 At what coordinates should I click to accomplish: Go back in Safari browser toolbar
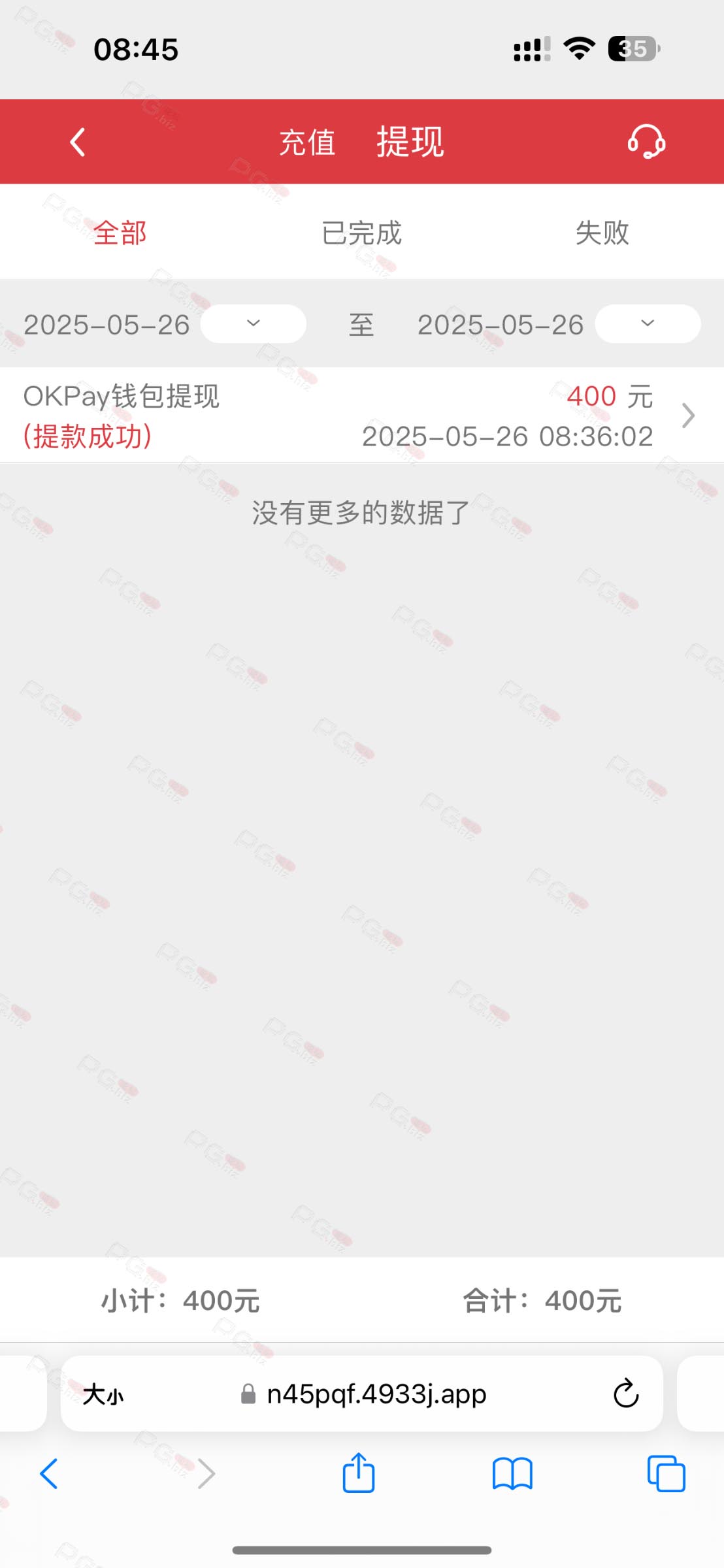point(49,1474)
